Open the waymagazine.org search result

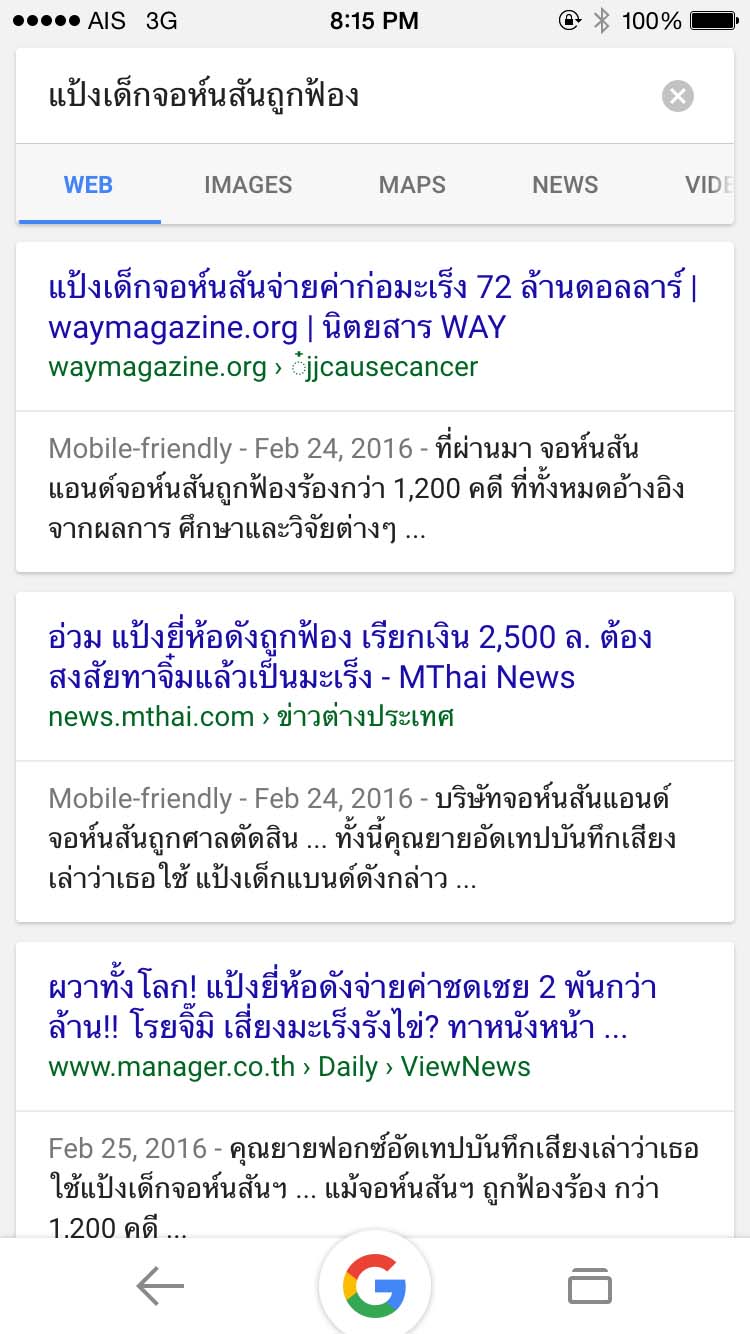(372, 307)
